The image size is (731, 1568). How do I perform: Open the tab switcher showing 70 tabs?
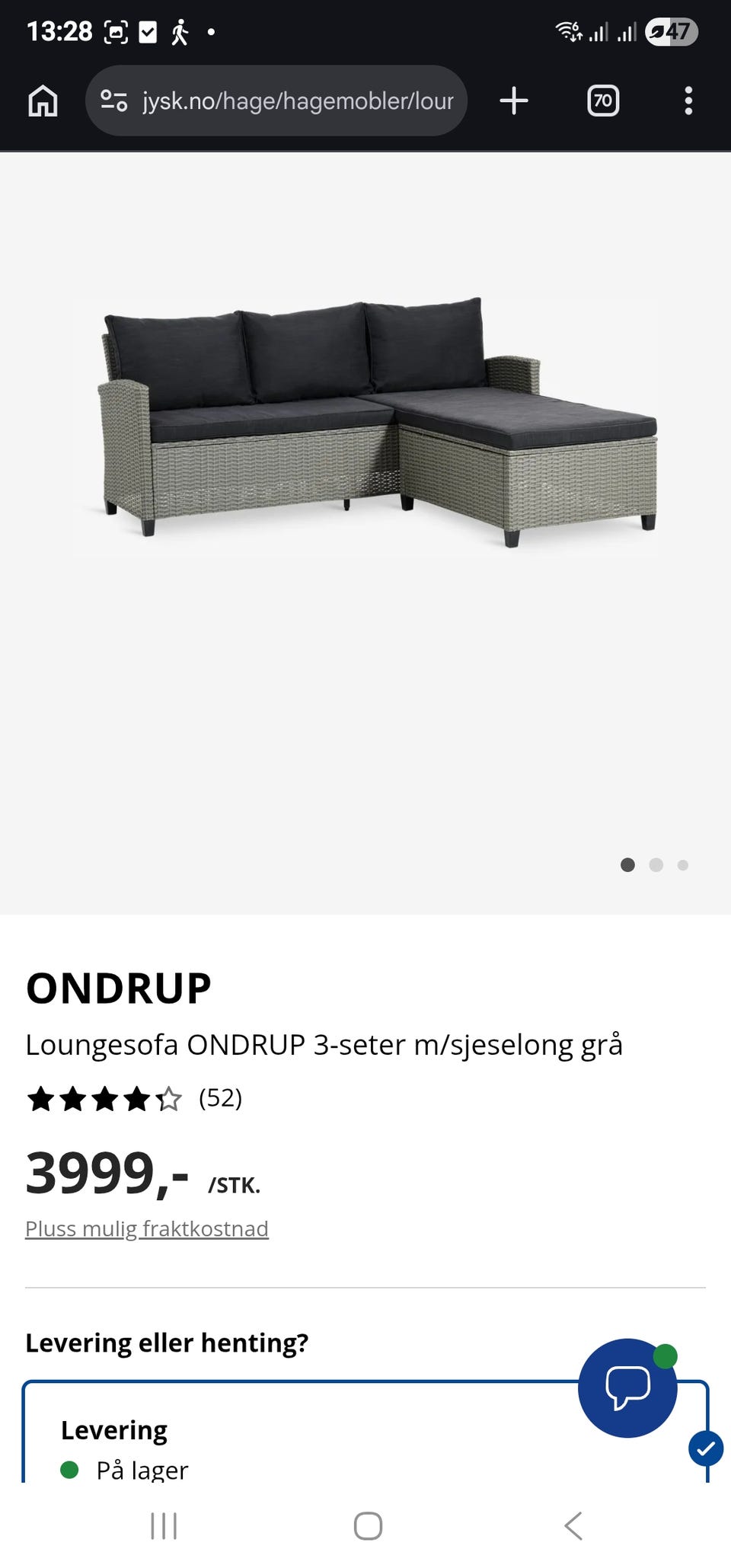click(603, 101)
